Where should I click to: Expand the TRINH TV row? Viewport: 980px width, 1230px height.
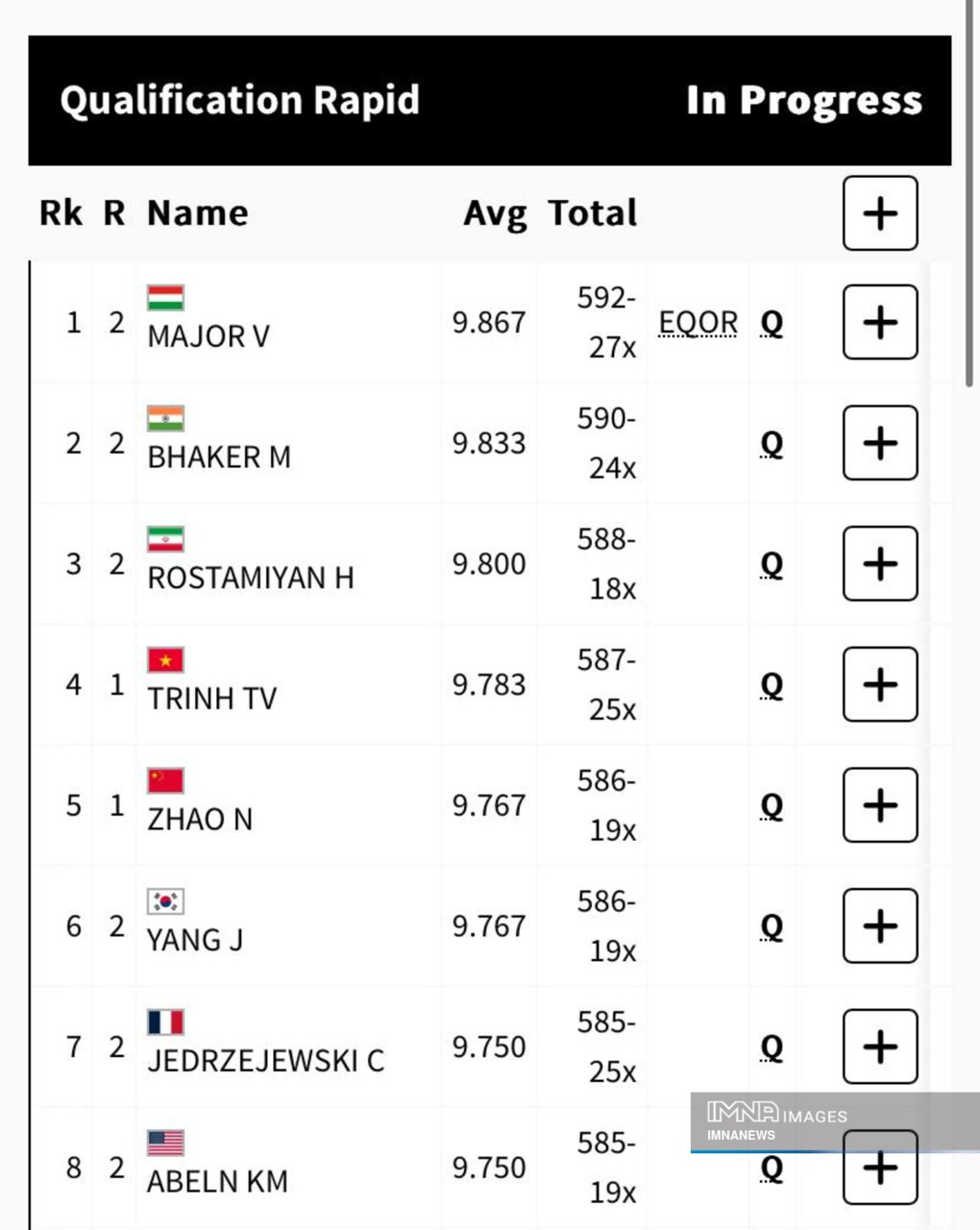pyautogui.click(x=880, y=685)
